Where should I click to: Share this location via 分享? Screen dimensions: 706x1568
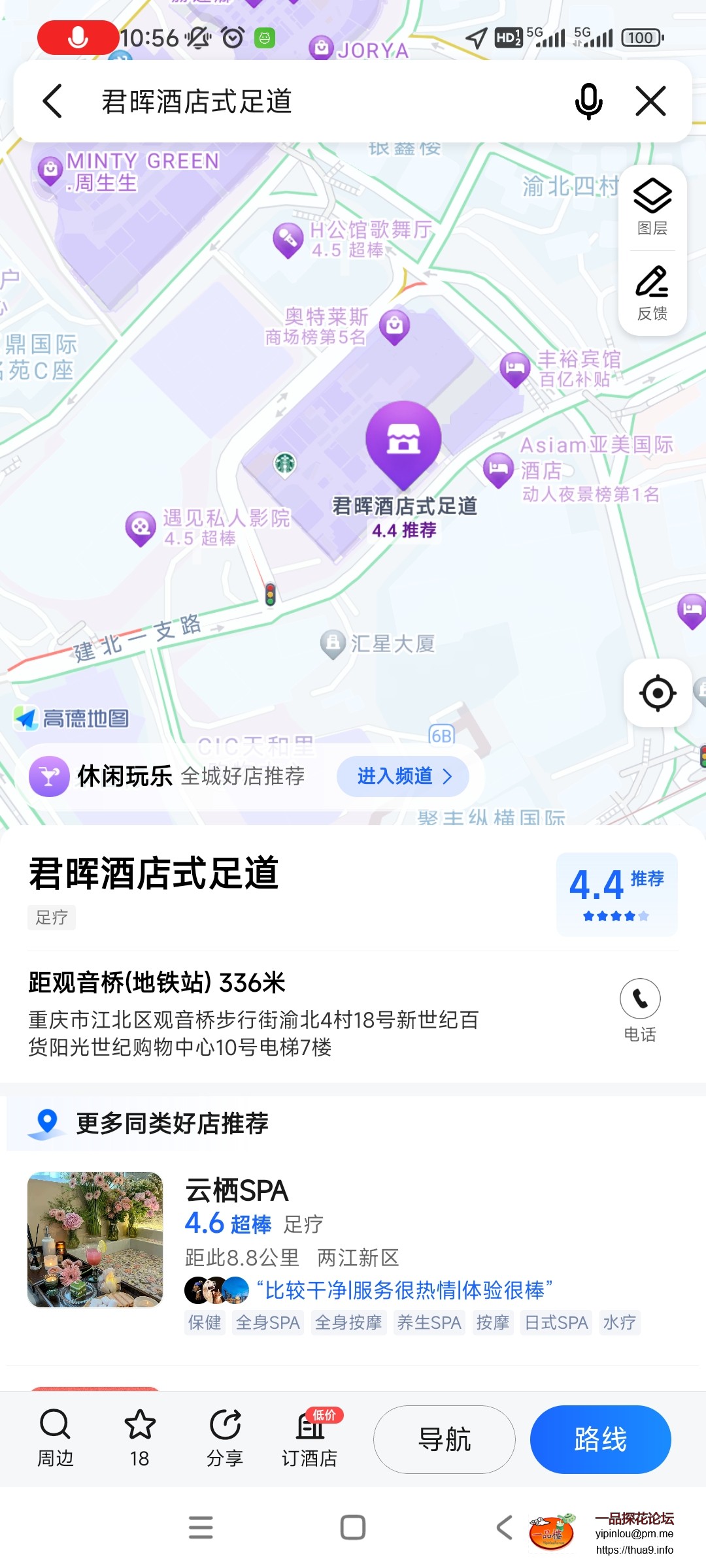point(225,1439)
